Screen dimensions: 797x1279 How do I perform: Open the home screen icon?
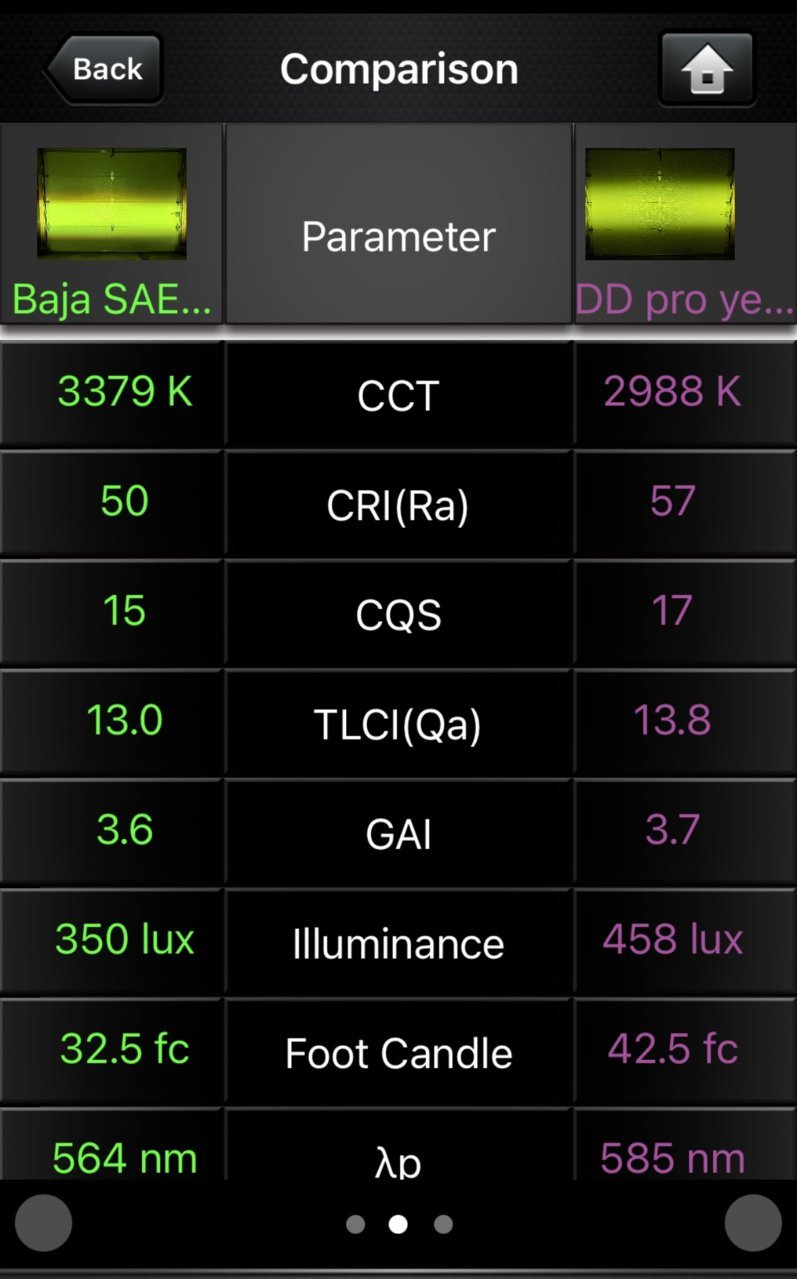coord(706,69)
